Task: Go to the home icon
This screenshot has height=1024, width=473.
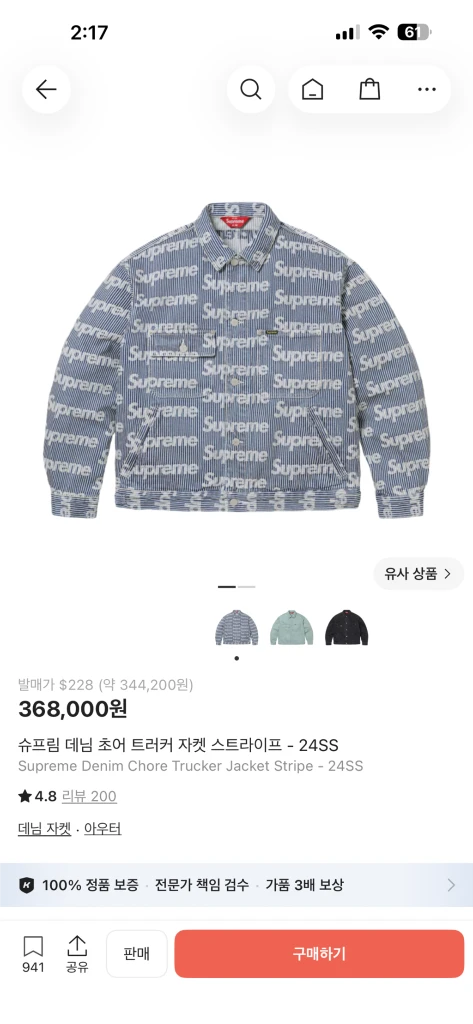Action: pyautogui.click(x=312, y=89)
